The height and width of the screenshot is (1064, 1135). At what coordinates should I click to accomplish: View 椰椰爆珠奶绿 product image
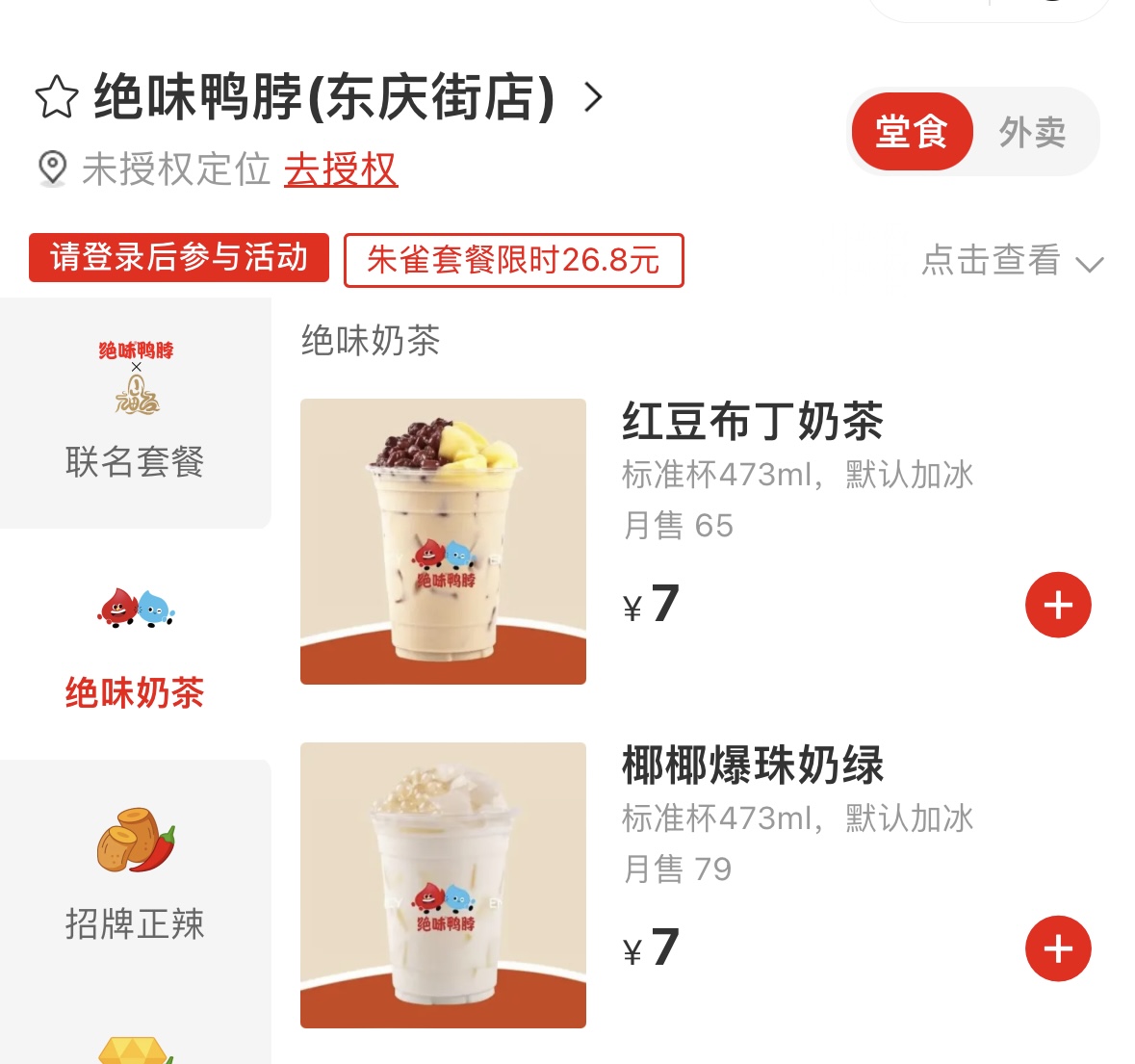(443, 885)
